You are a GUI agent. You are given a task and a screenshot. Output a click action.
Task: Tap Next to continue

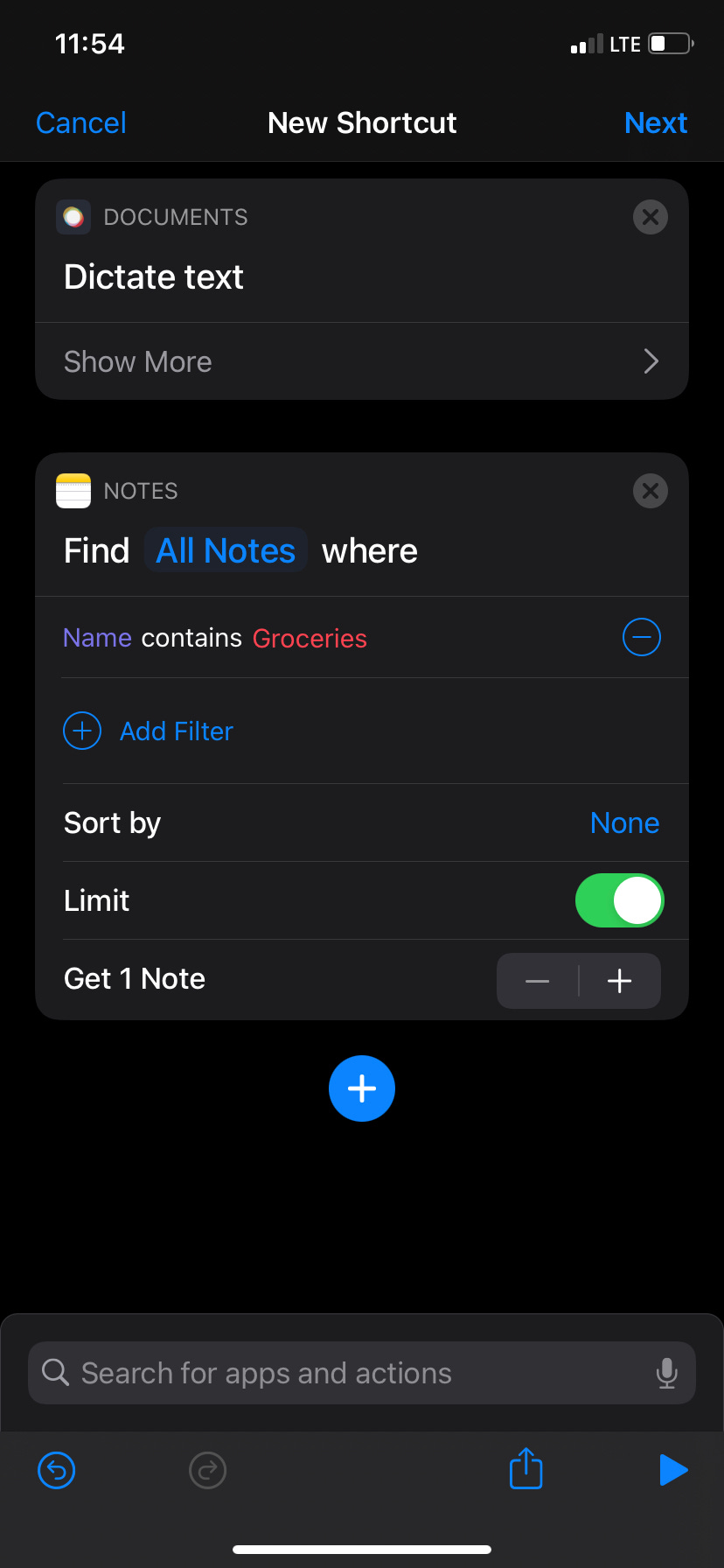[655, 123]
